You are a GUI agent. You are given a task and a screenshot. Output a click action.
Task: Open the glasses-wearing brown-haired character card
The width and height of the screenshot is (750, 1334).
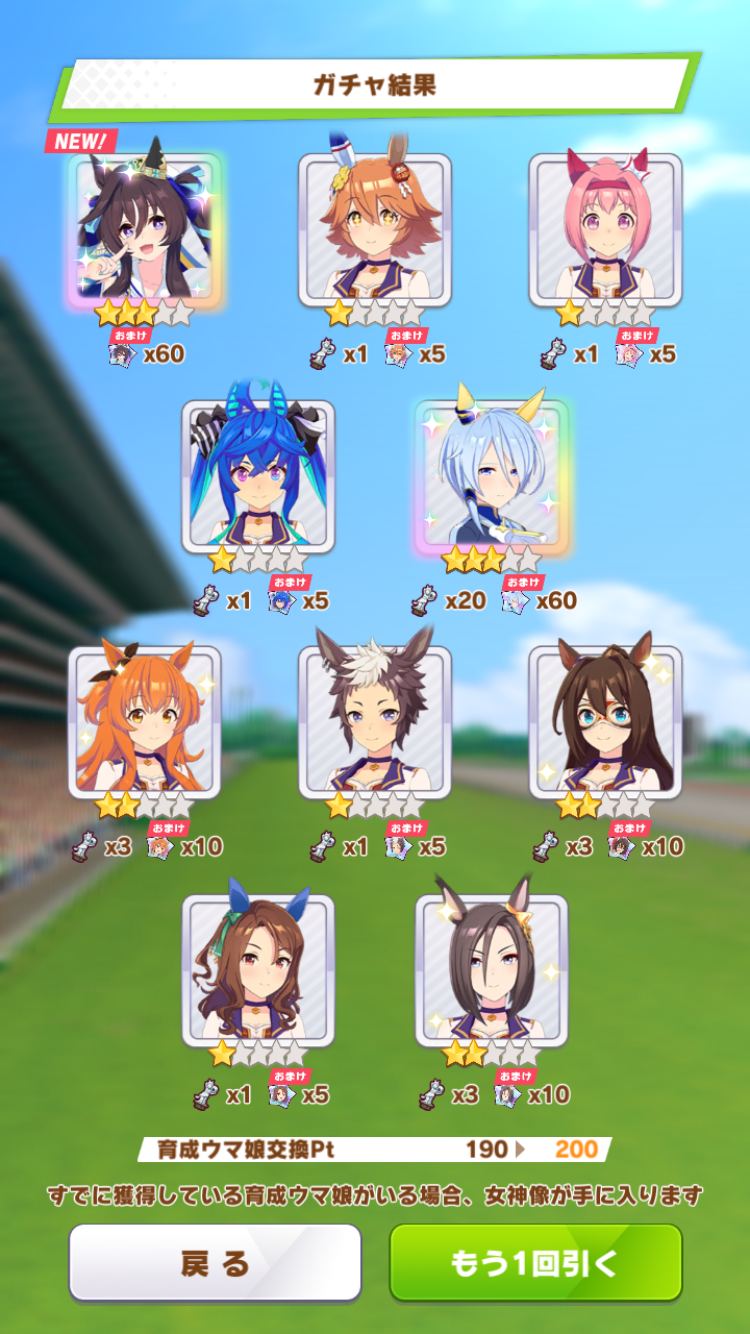[x=605, y=723]
